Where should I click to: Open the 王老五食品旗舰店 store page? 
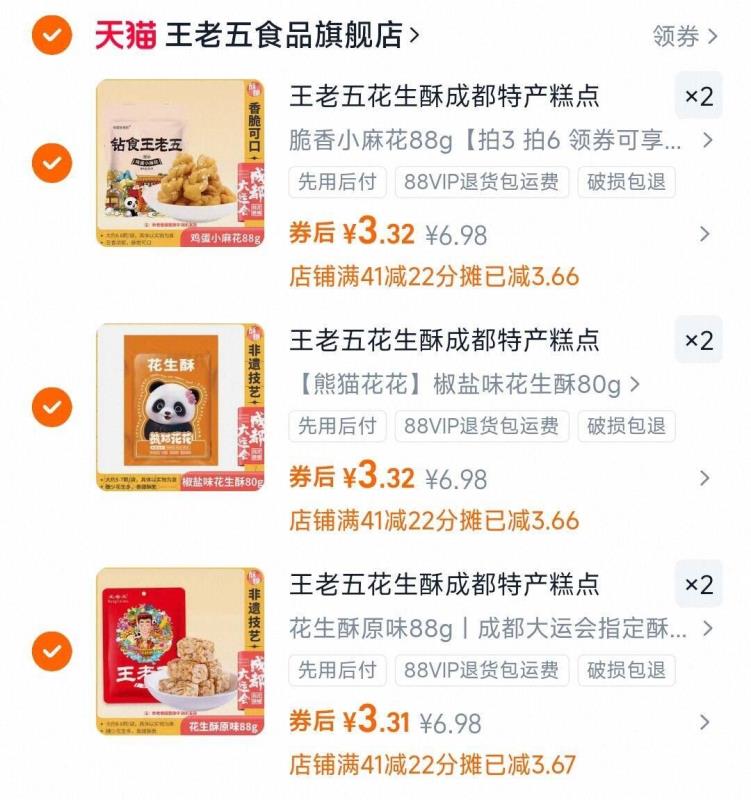[x=290, y=36]
